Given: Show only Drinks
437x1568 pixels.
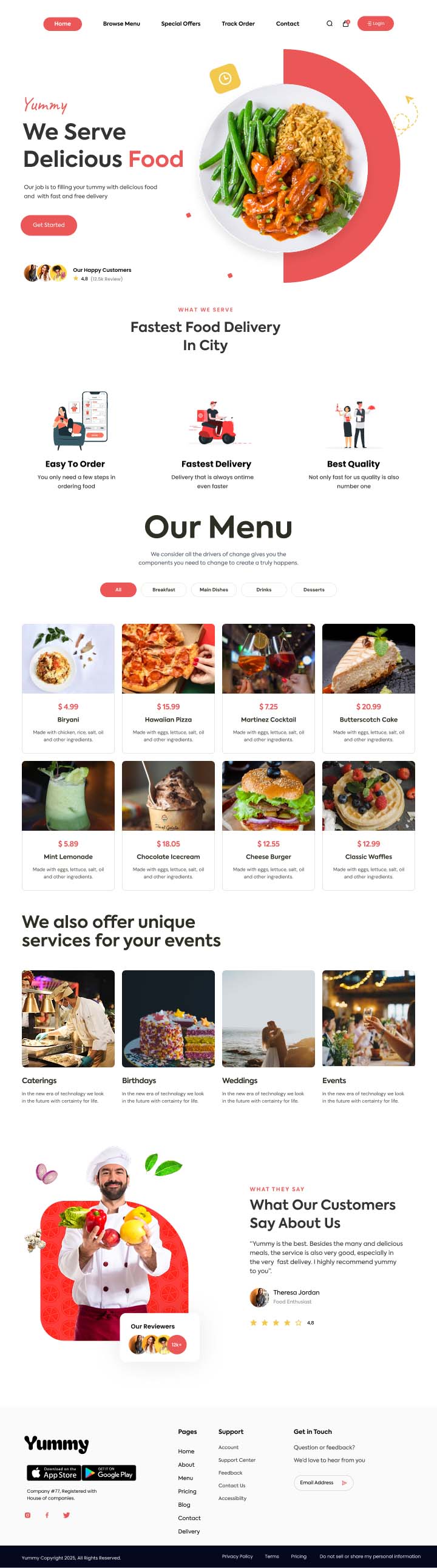Looking at the screenshot, I should click(263, 589).
